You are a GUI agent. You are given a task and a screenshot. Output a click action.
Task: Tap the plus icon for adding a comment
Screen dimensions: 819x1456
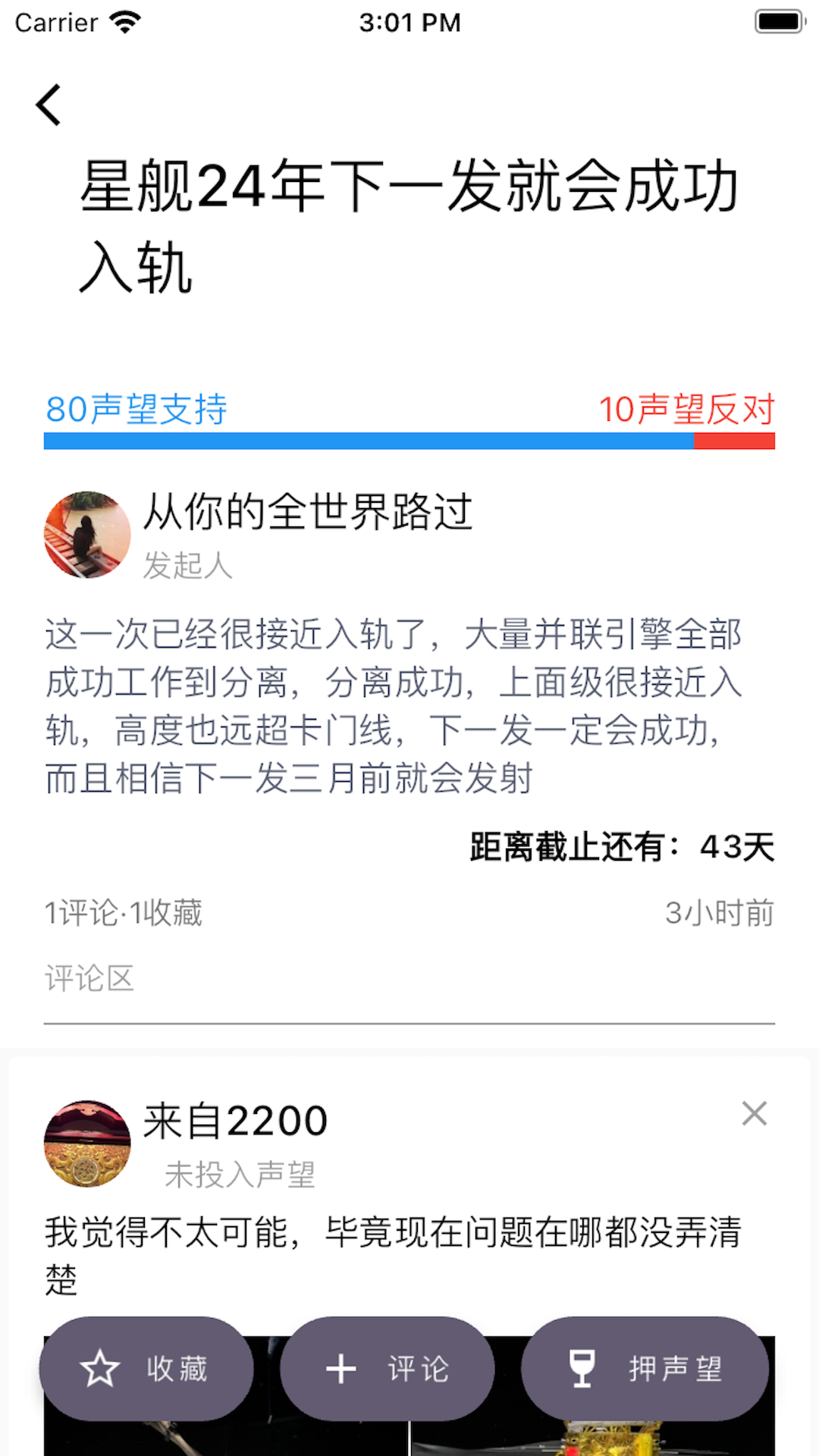click(x=341, y=1368)
